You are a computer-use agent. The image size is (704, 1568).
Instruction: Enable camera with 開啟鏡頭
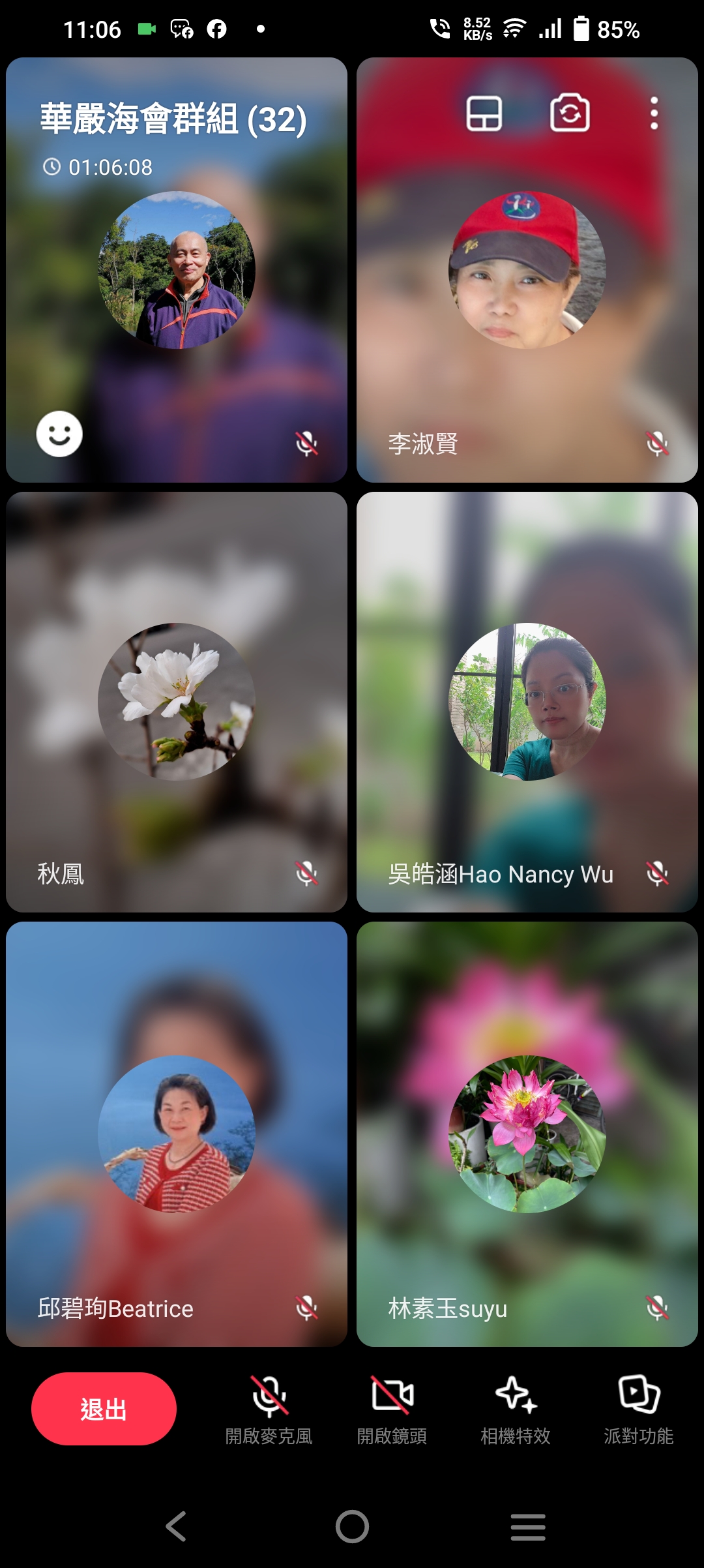(x=392, y=1409)
